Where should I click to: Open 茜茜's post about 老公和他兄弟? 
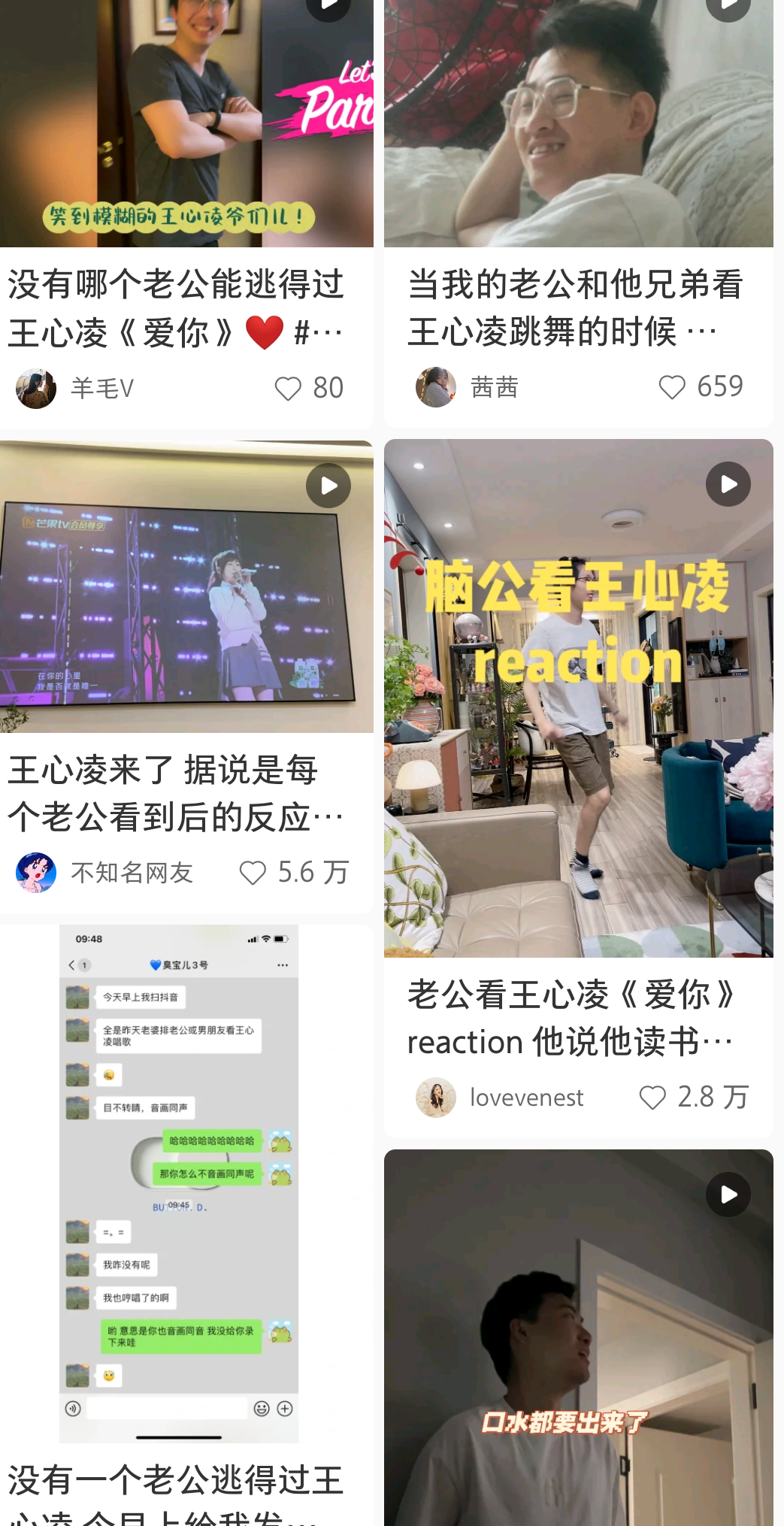click(576, 307)
